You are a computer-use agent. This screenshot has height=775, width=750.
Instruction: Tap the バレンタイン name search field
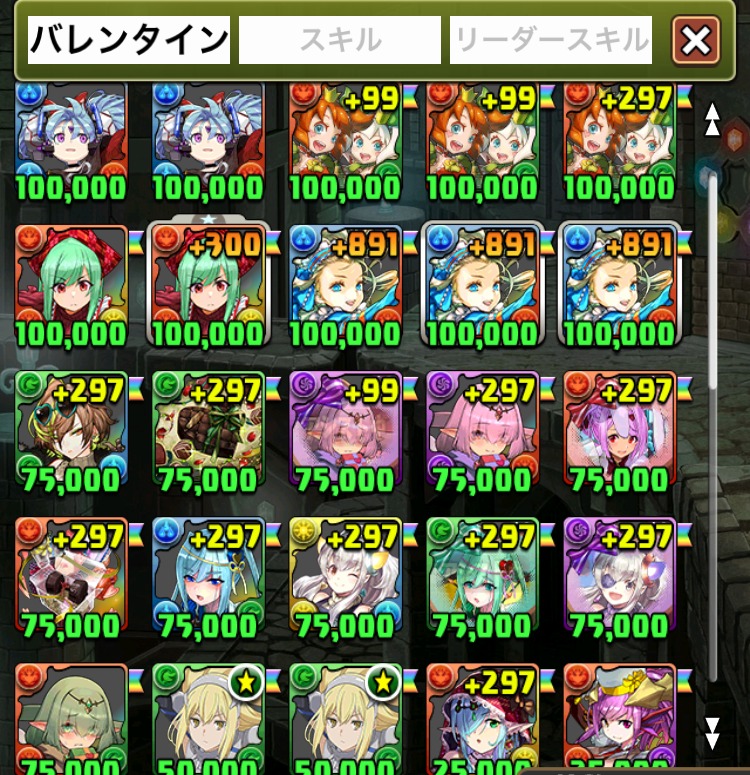tap(129, 40)
